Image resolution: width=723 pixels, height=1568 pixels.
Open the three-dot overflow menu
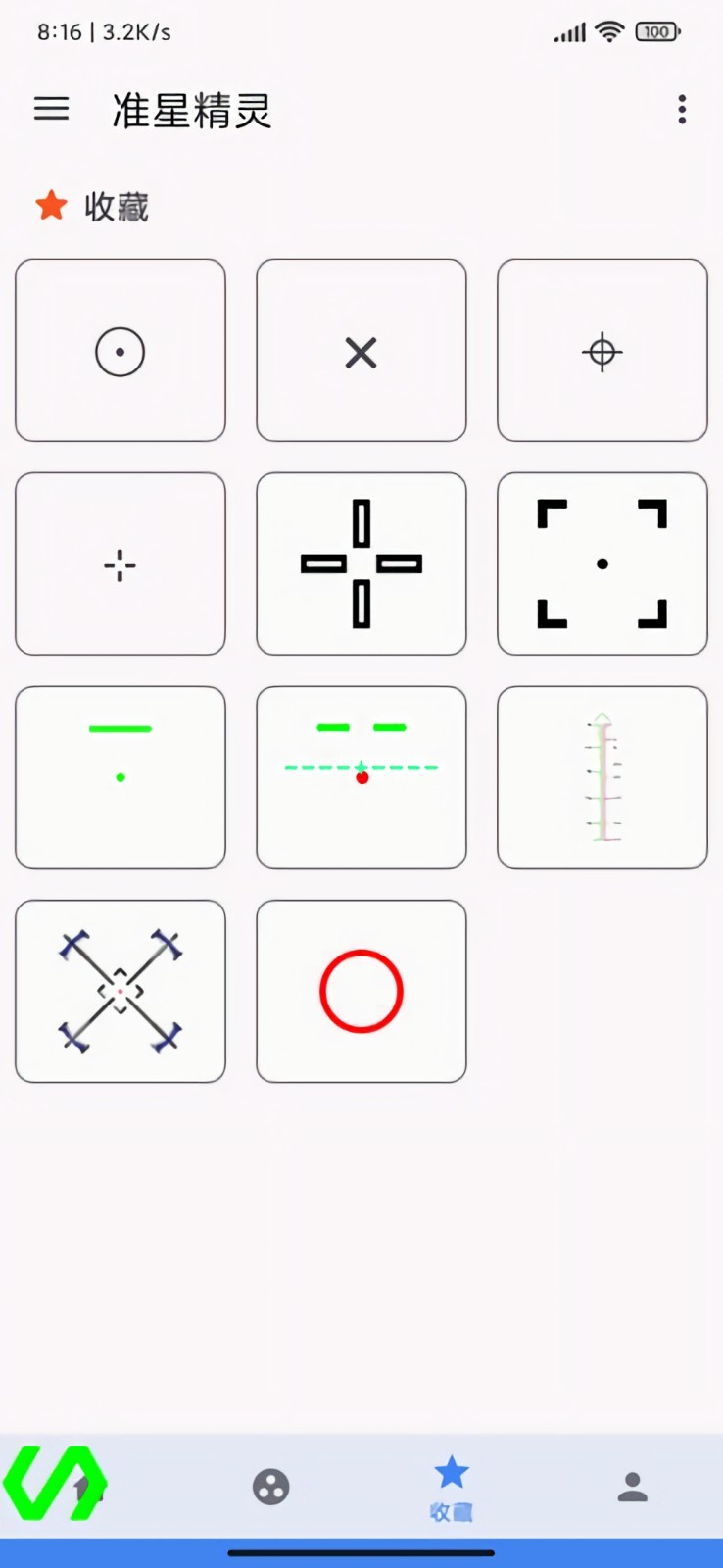click(682, 109)
